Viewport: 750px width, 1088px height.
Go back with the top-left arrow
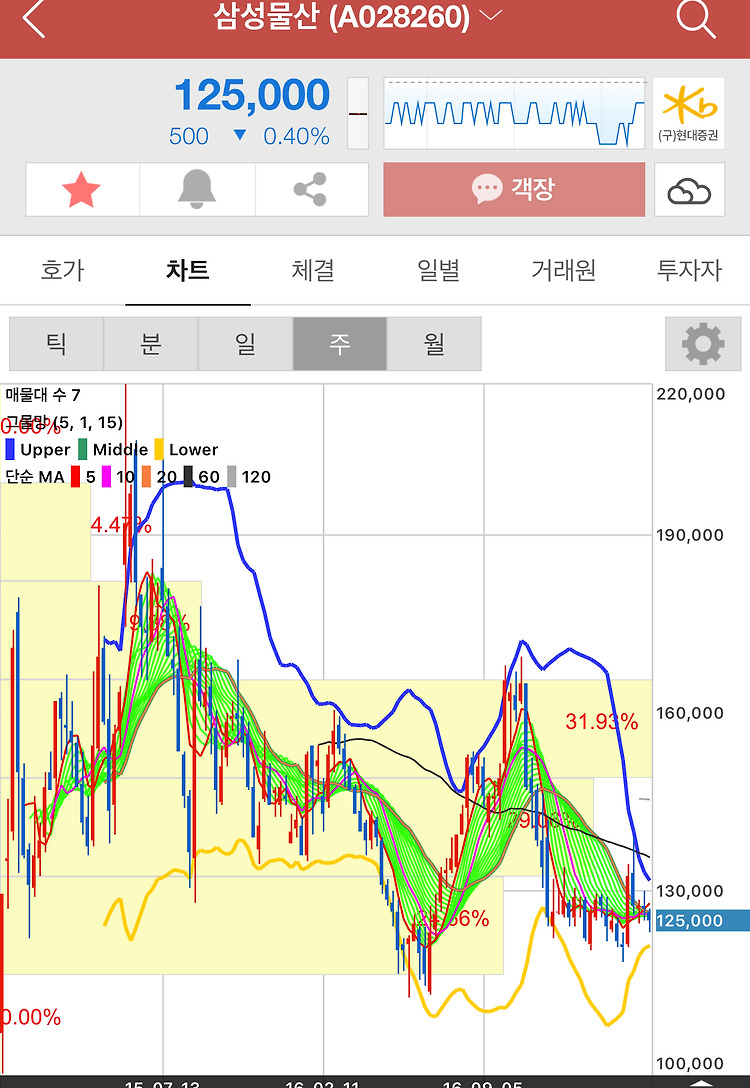34,18
